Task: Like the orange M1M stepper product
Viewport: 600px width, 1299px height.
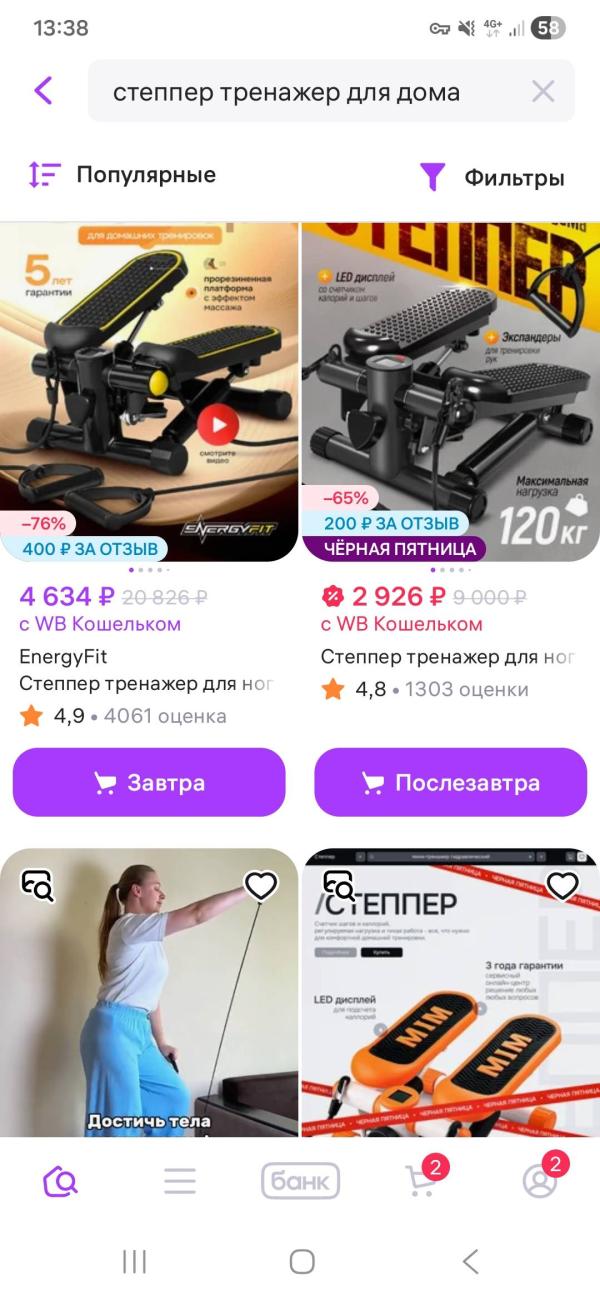Action: (562, 885)
